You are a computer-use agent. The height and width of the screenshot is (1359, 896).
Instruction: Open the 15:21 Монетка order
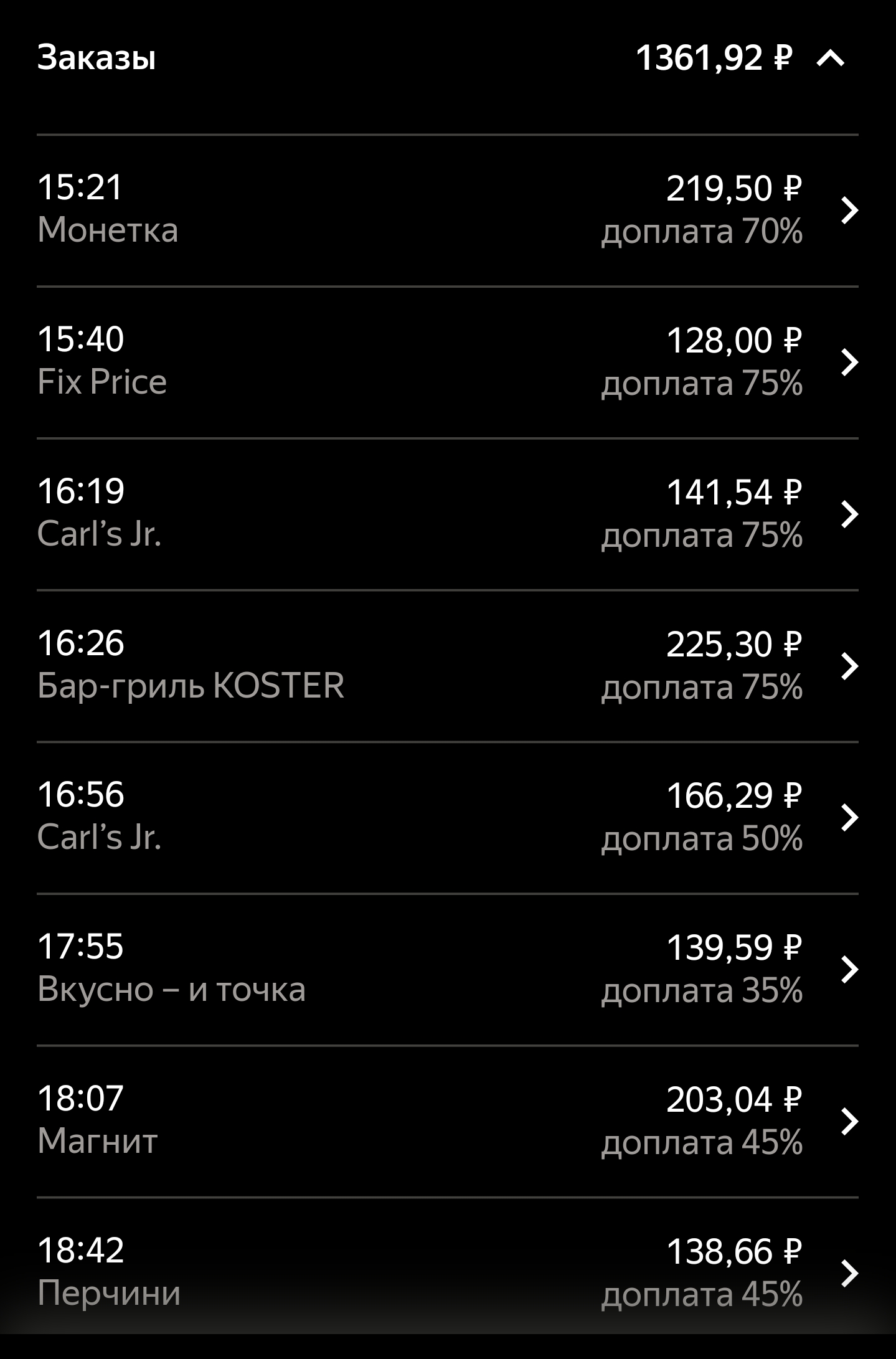(x=447, y=210)
